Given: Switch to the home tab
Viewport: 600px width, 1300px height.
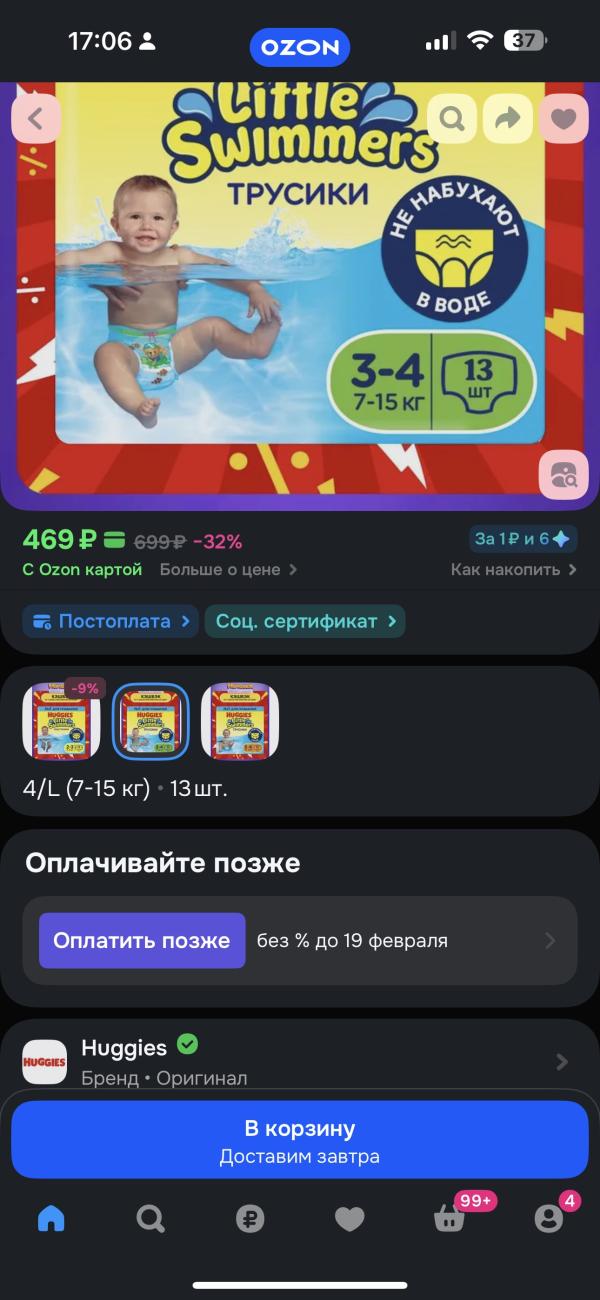Looking at the screenshot, I should tap(51, 1218).
